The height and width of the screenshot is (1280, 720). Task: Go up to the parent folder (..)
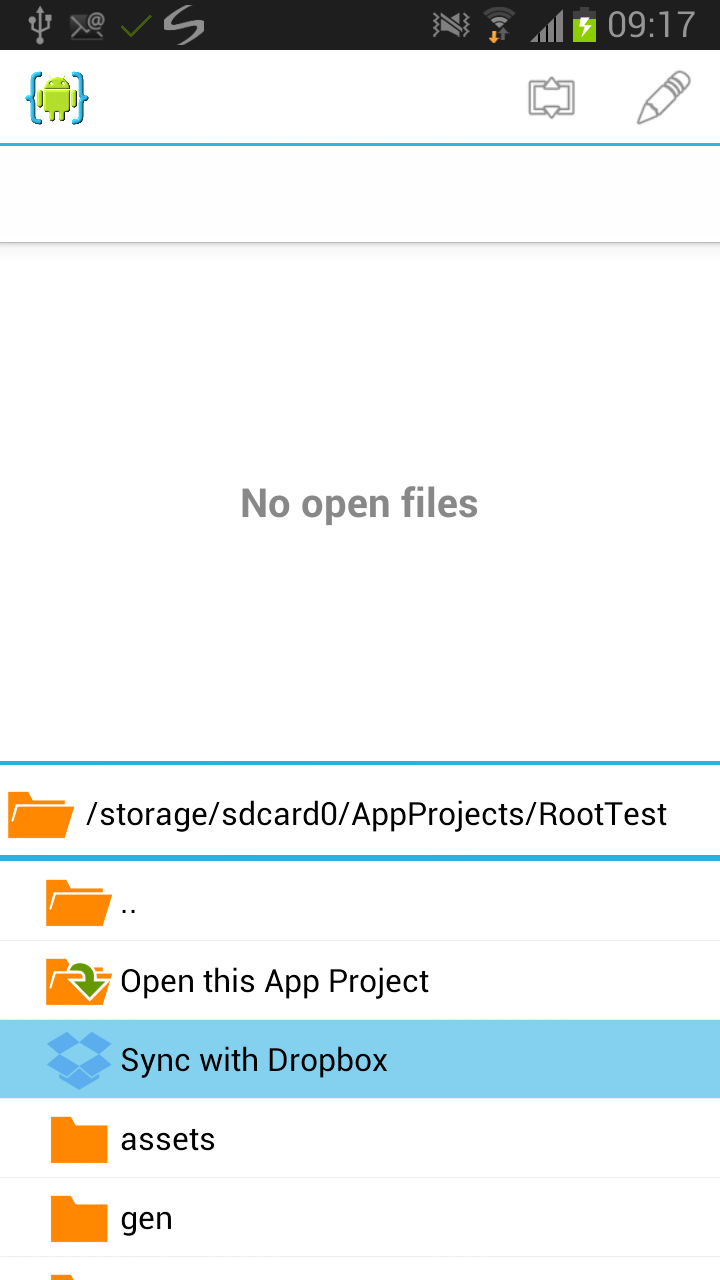tap(360, 902)
